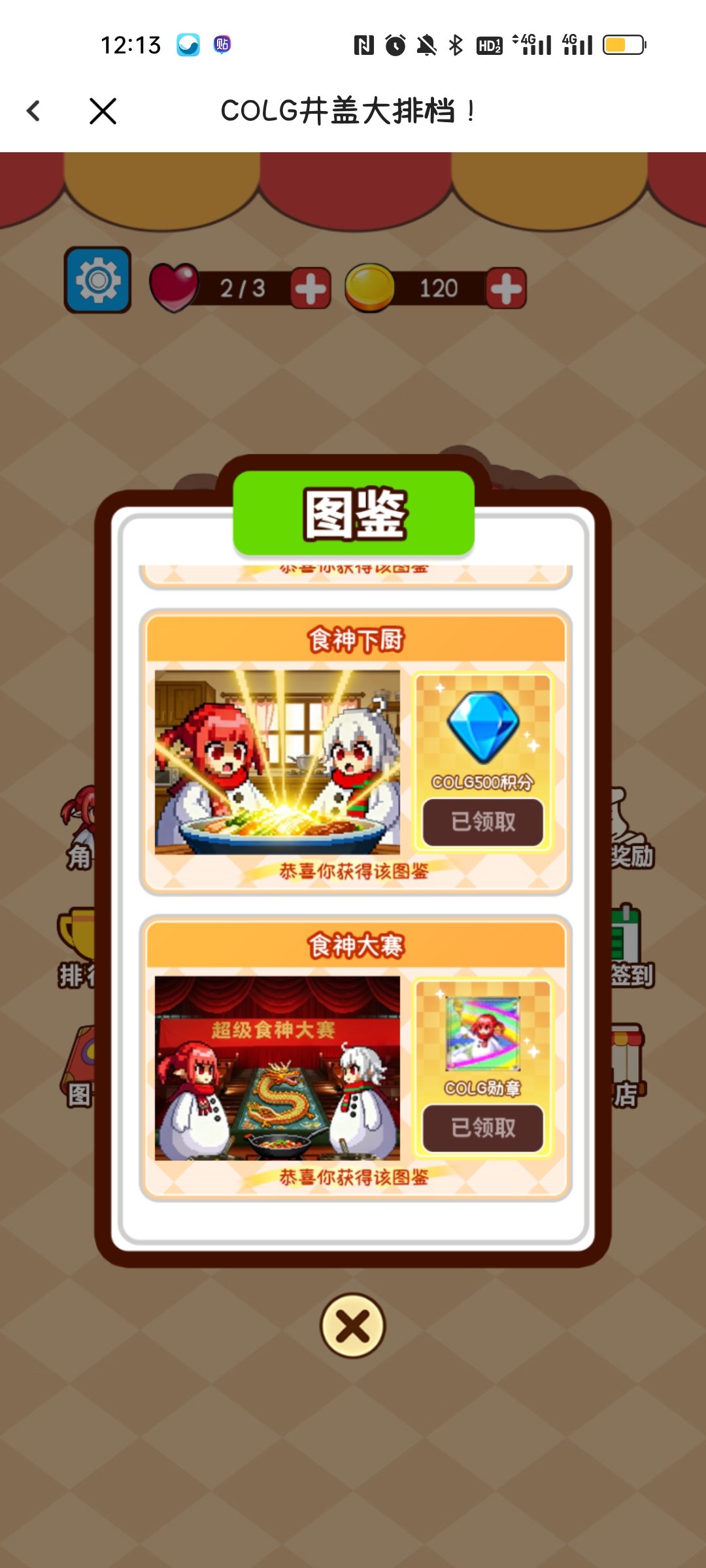
Task: View the 食神大赛 illustration
Action: click(277, 1068)
